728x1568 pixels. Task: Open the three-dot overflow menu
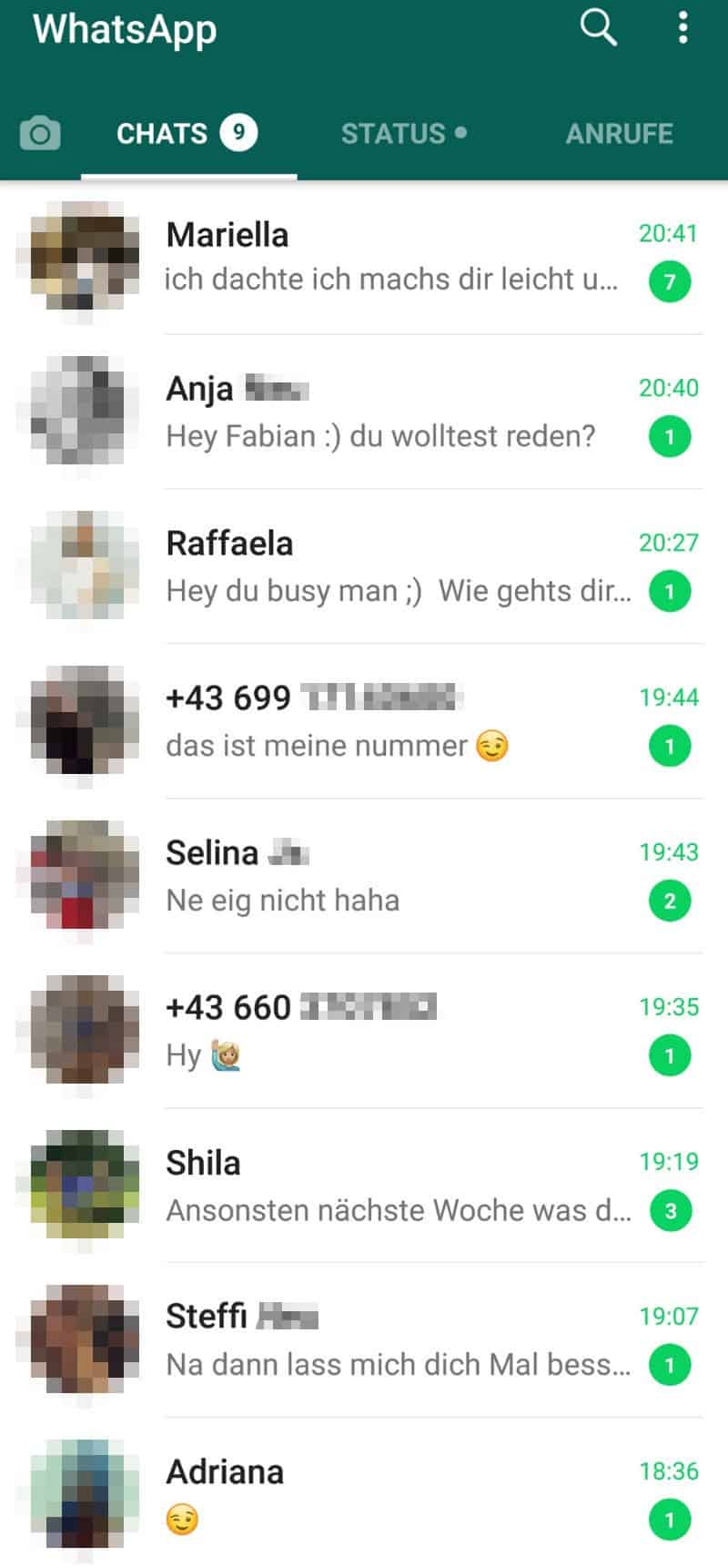click(x=682, y=27)
